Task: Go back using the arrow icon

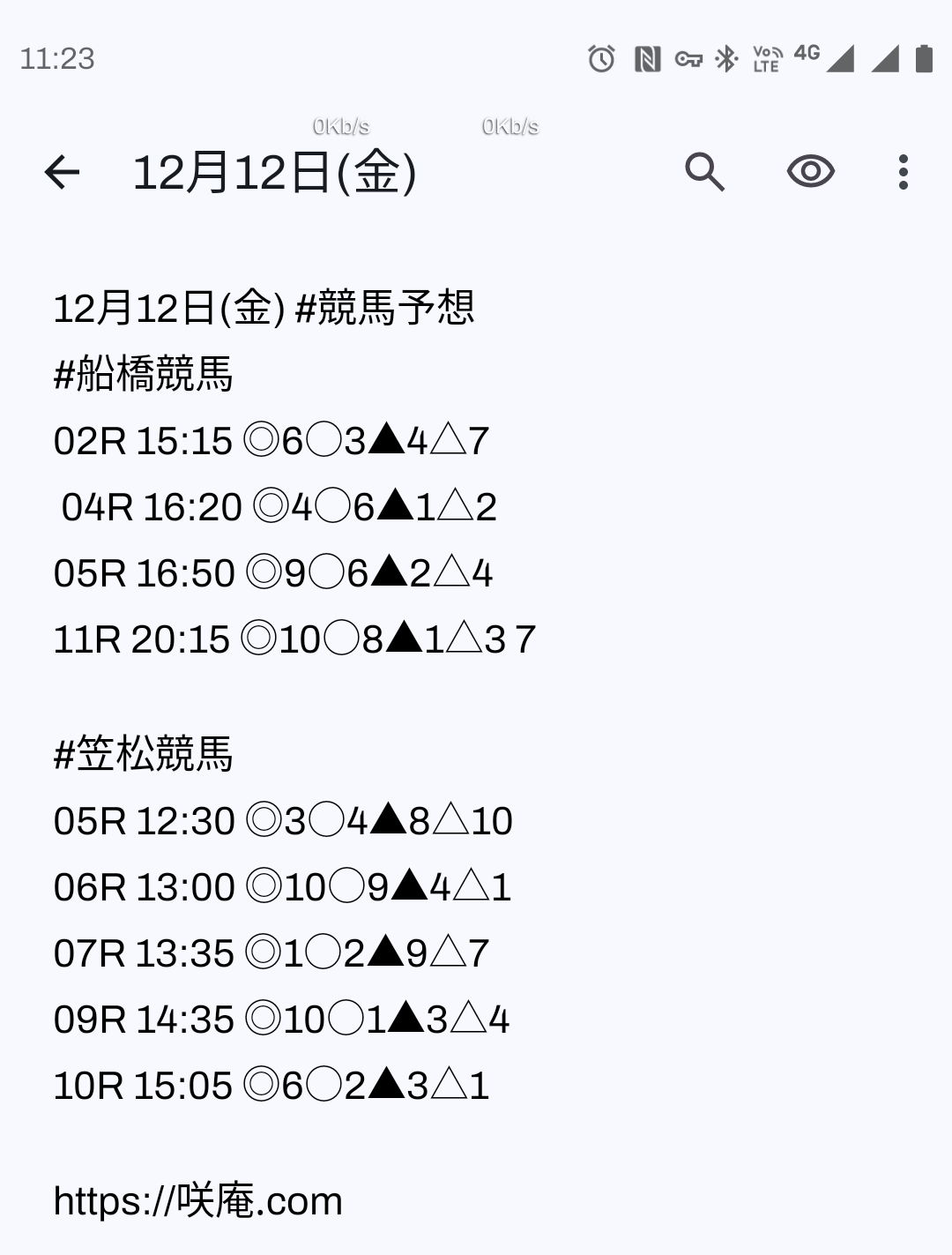Action: pyautogui.click(x=62, y=172)
